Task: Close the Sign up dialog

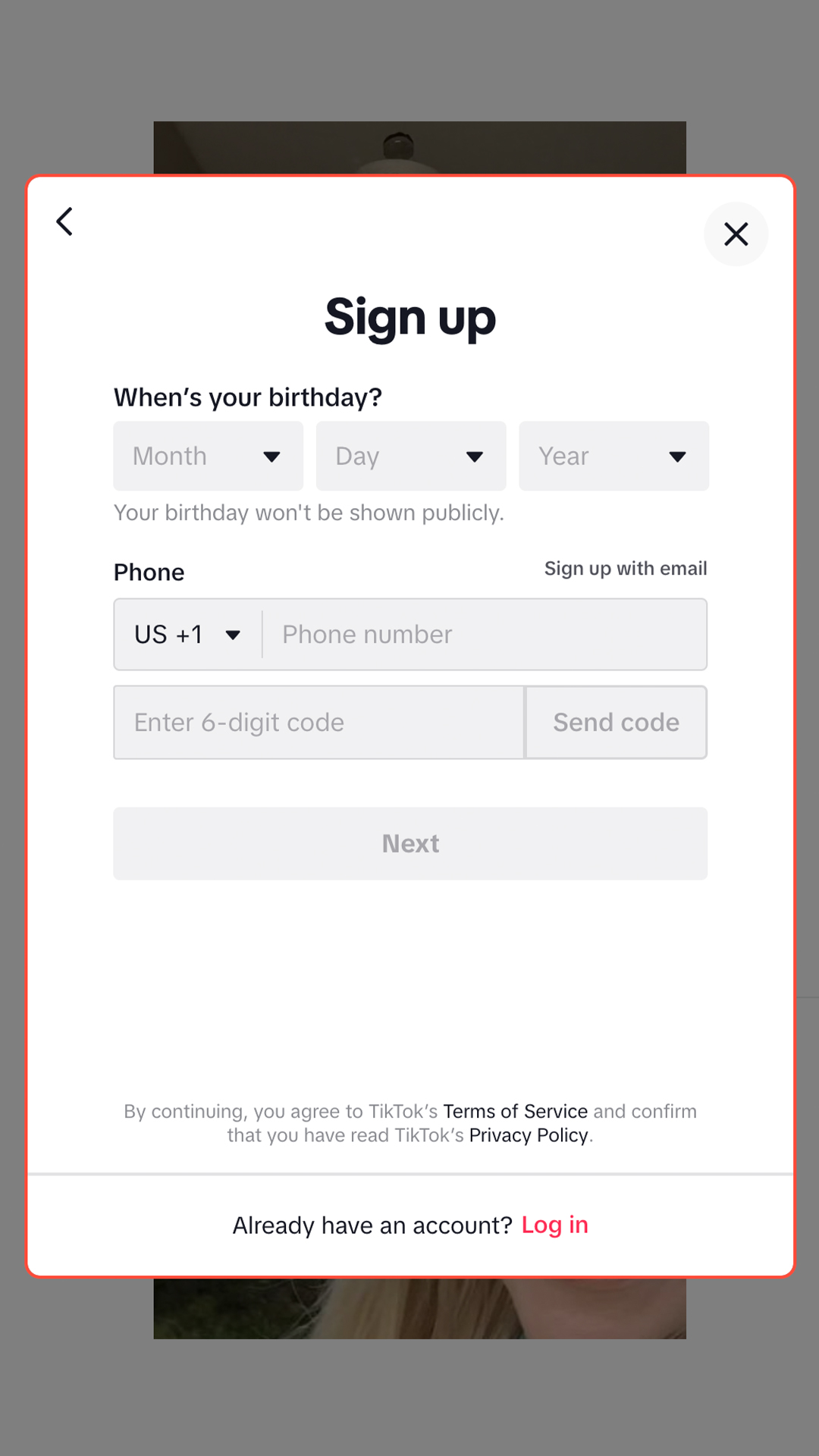Action: click(736, 234)
